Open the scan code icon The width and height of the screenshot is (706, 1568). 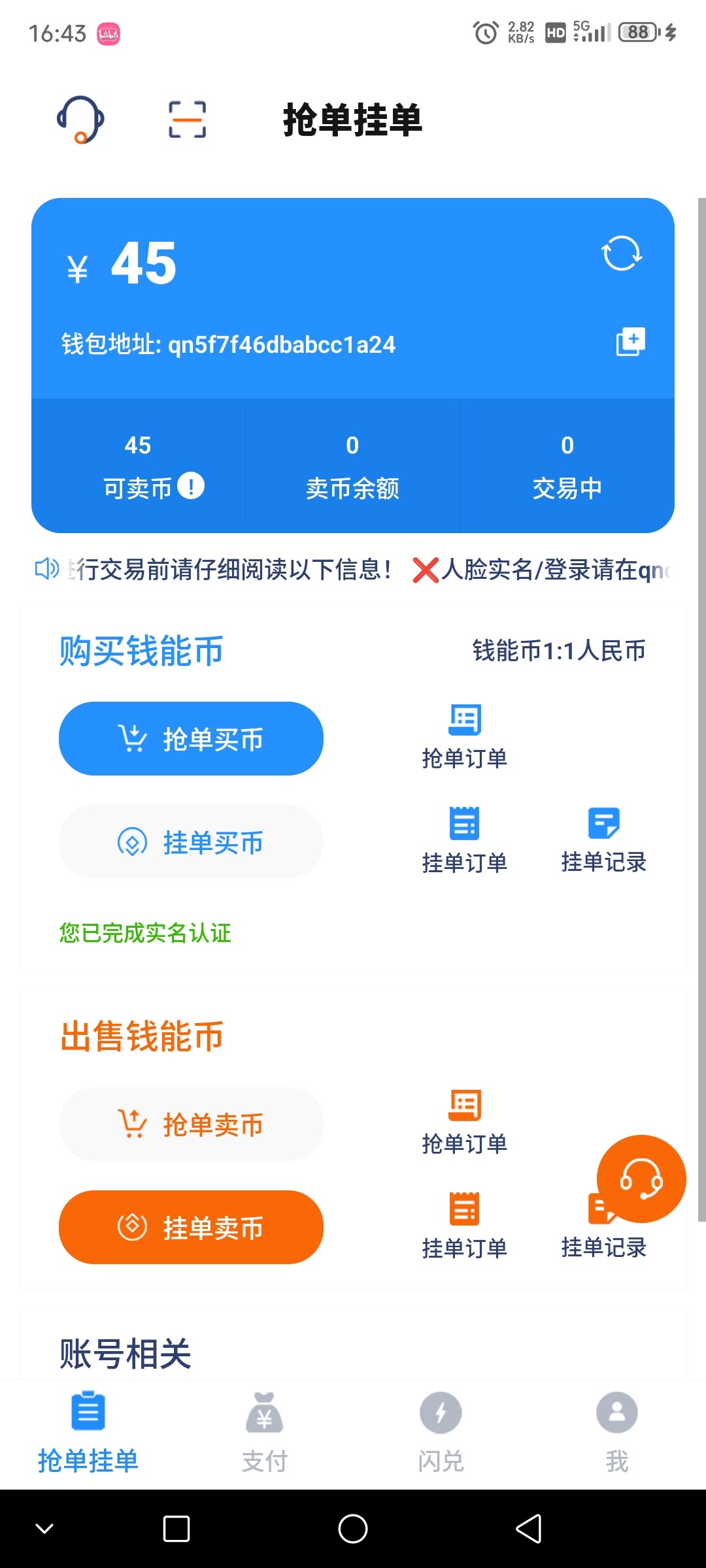187,120
